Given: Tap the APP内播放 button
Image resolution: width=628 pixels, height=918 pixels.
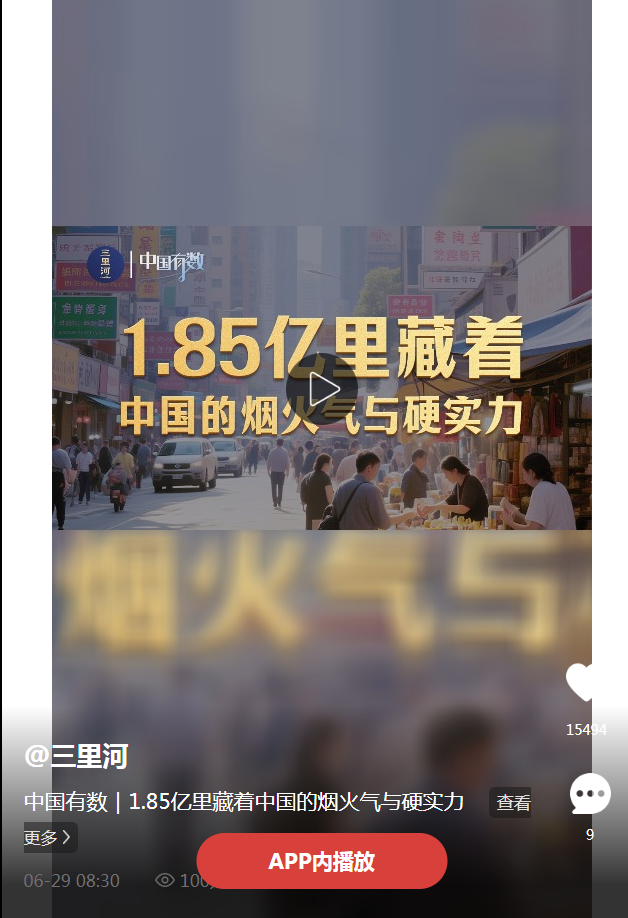Looking at the screenshot, I should click(x=321, y=861).
